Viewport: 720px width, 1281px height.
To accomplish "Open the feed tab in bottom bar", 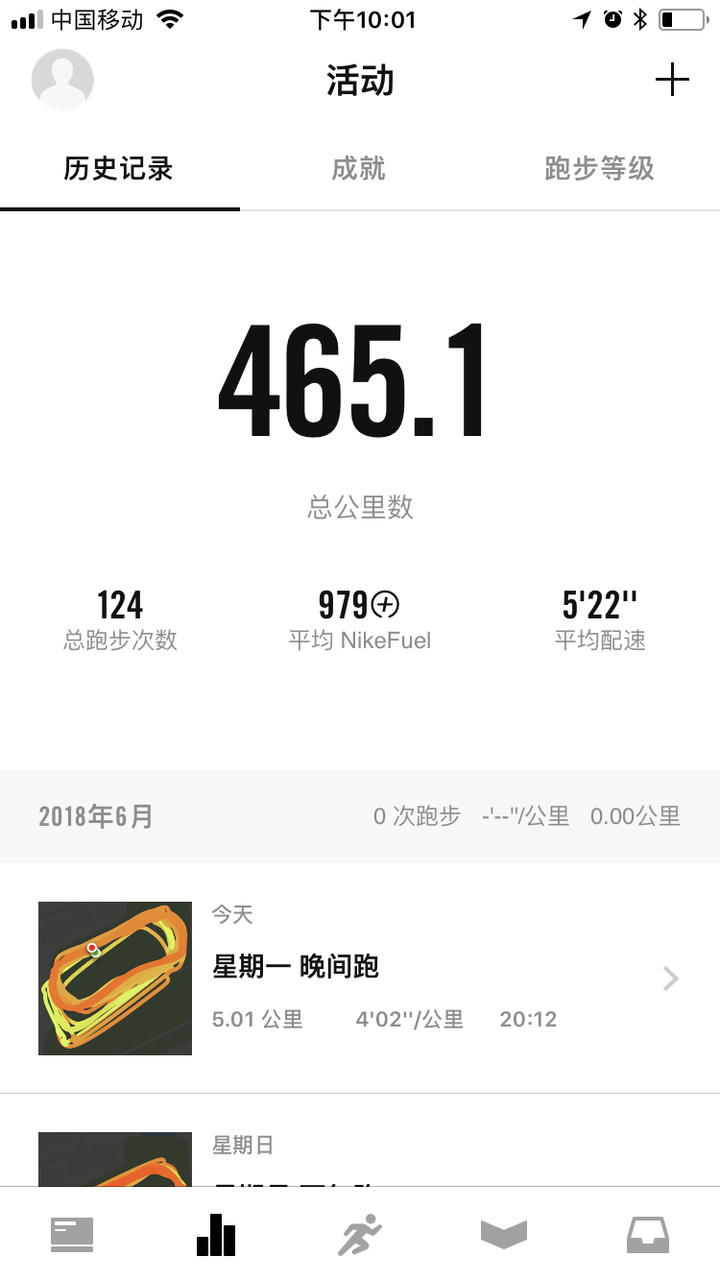I will (72, 1235).
